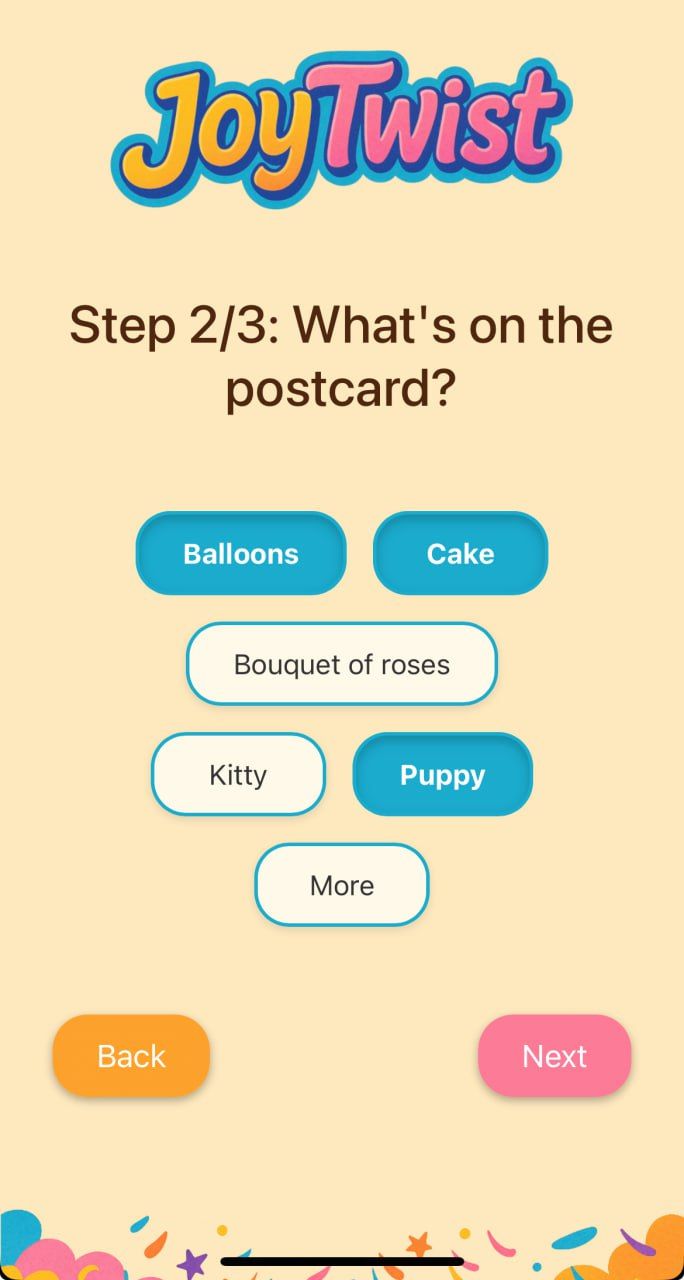Go back to the previous step
Viewport: 684px width, 1280px height.
(131, 1056)
